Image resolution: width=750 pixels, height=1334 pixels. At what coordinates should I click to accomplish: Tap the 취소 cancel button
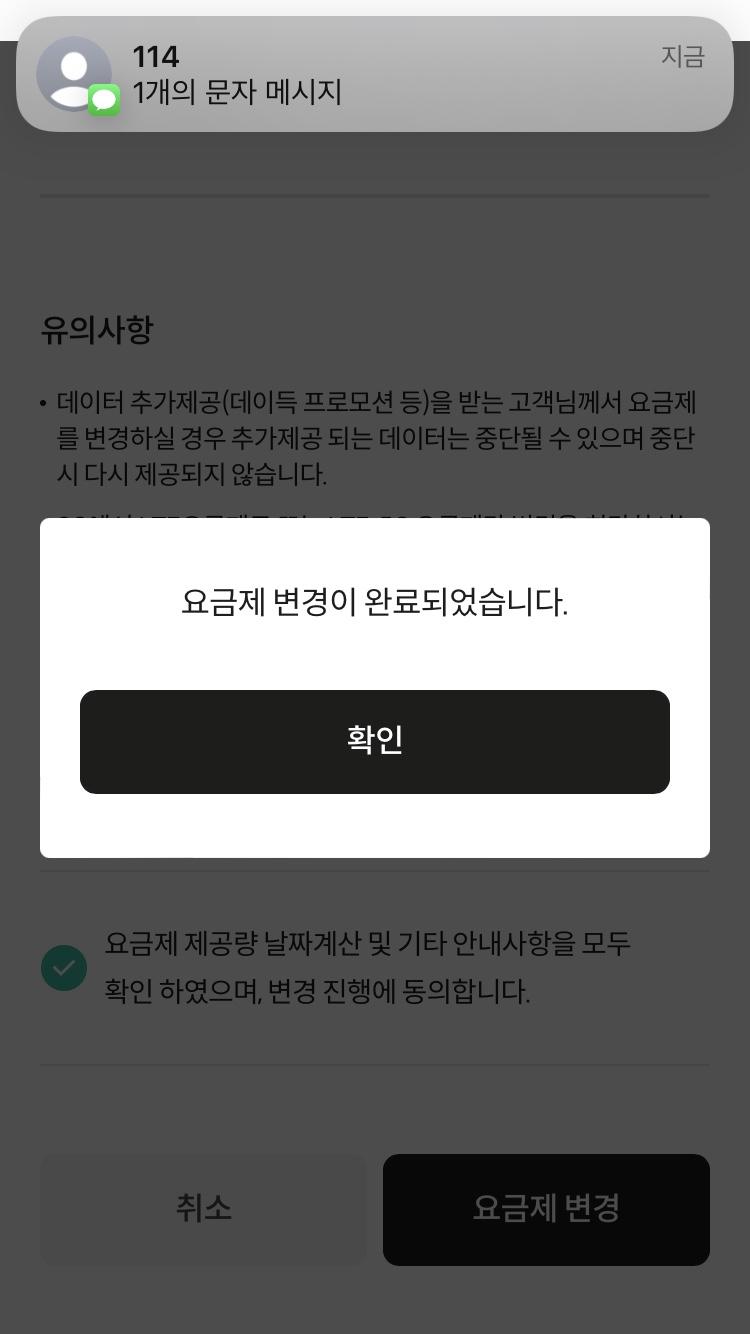point(203,1210)
